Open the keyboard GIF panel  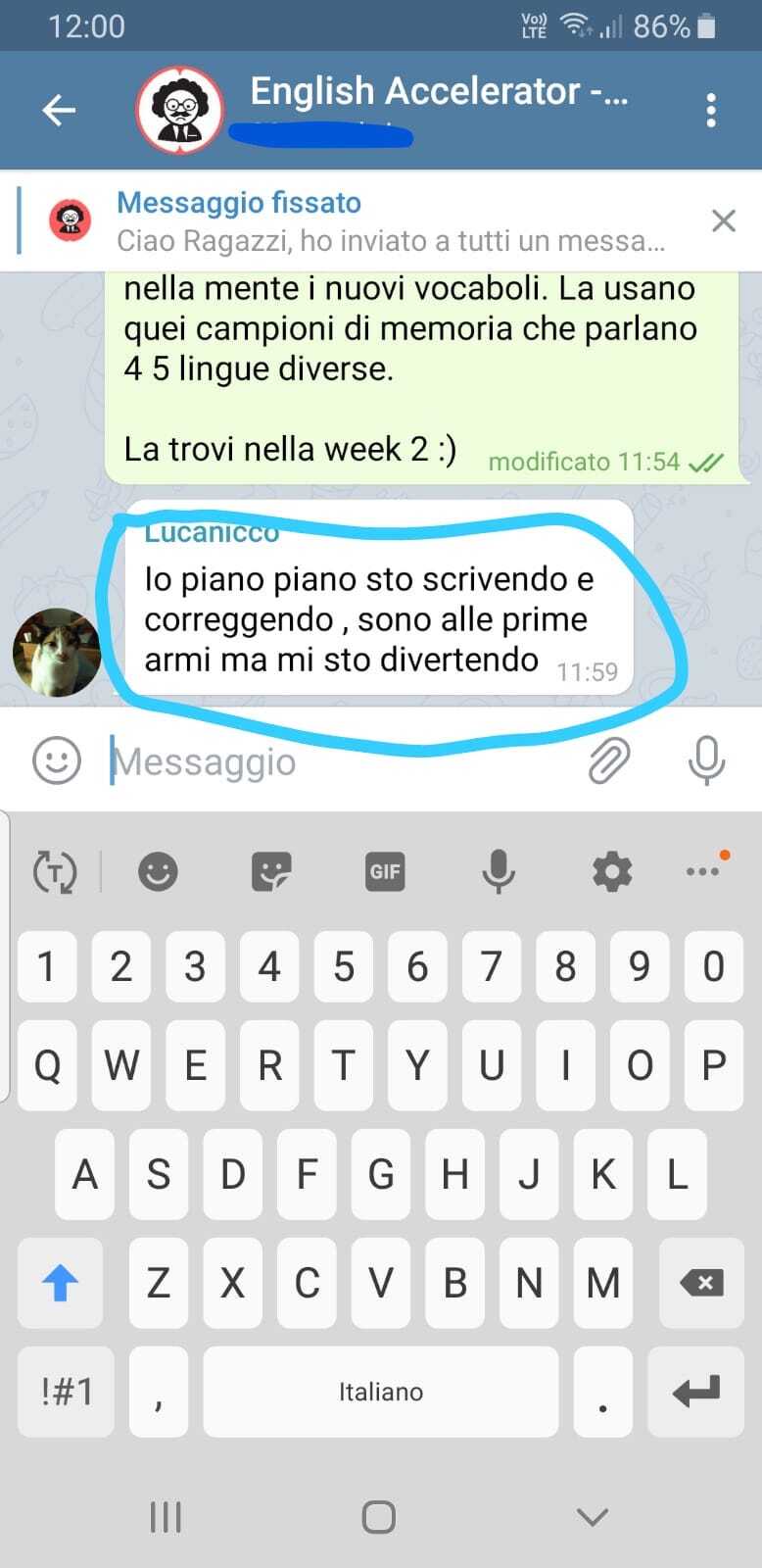pos(385,871)
